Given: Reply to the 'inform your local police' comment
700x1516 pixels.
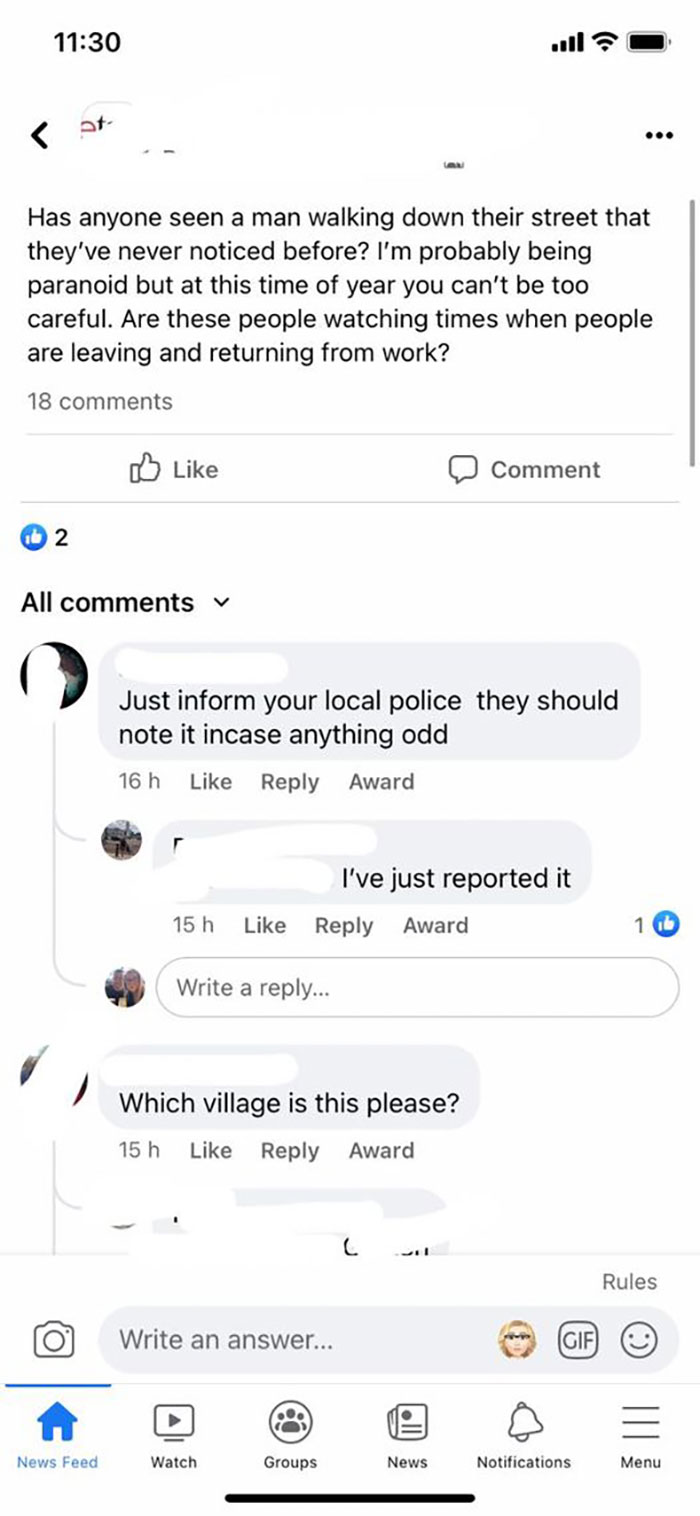Looking at the screenshot, I should click(289, 782).
